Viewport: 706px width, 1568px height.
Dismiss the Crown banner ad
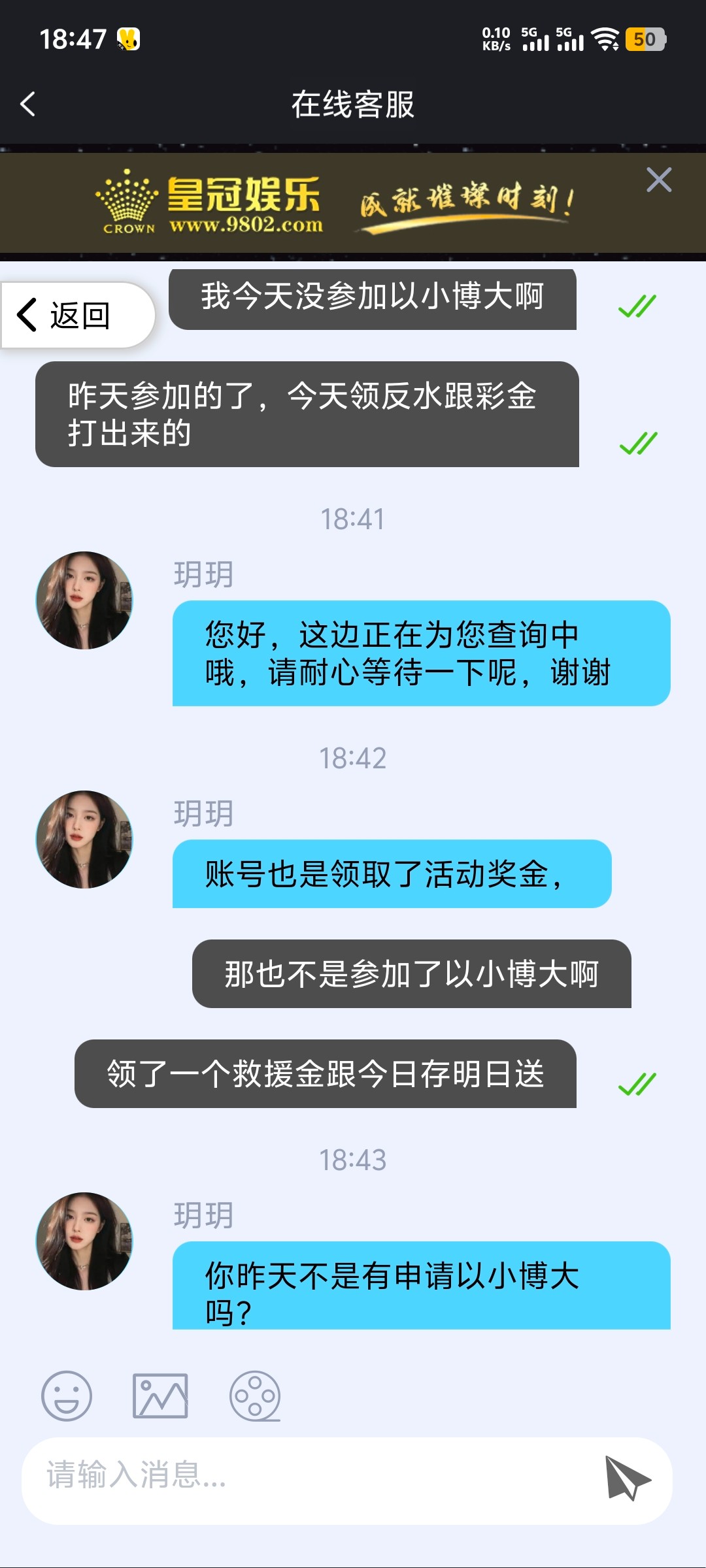pyautogui.click(x=658, y=180)
